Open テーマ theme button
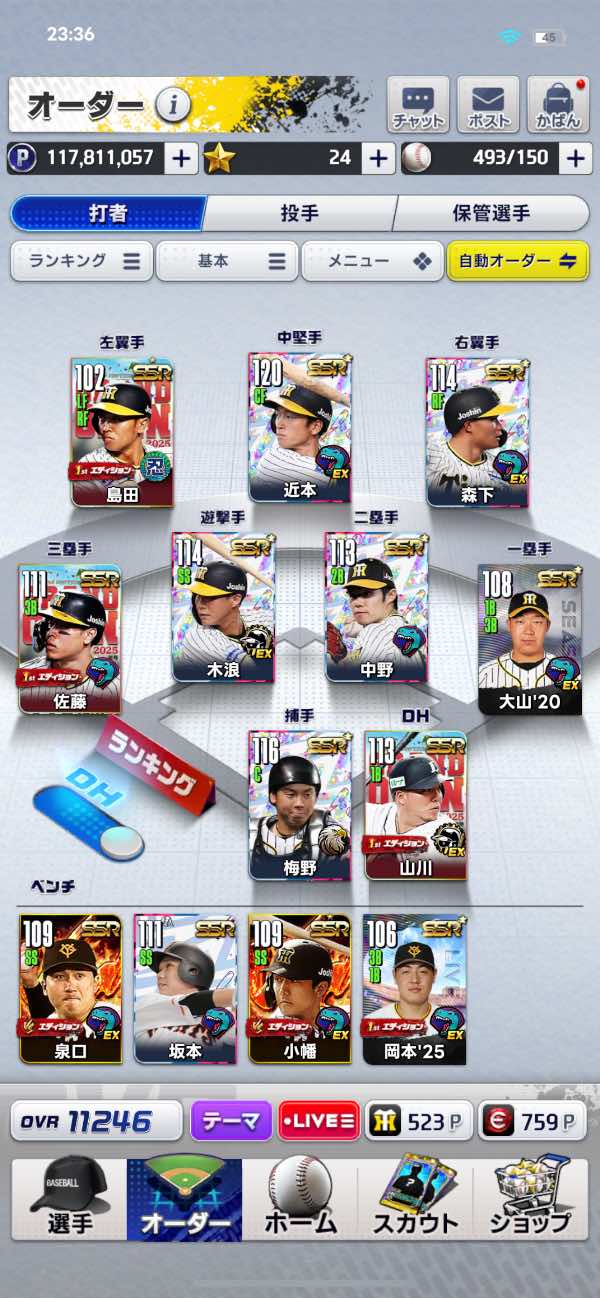600x1298 pixels. pyautogui.click(x=231, y=1121)
